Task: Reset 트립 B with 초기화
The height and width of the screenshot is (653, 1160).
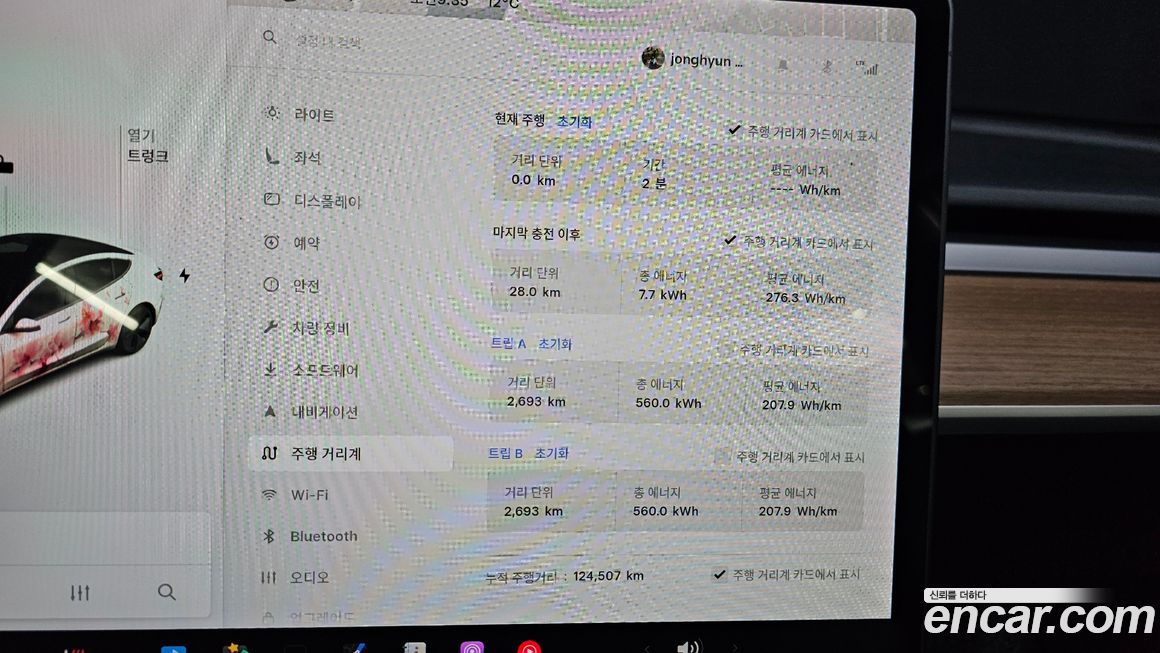Action: pos(551,454)
